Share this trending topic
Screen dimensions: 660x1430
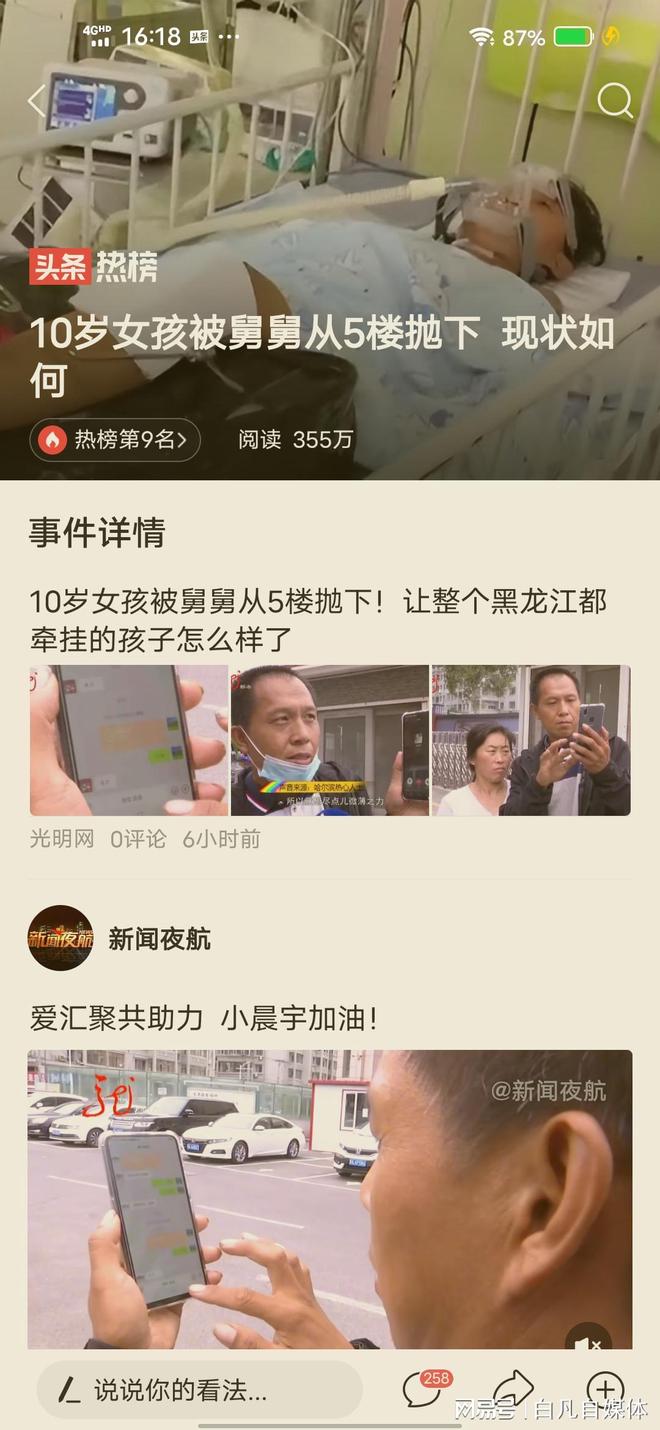(513, 1389)
